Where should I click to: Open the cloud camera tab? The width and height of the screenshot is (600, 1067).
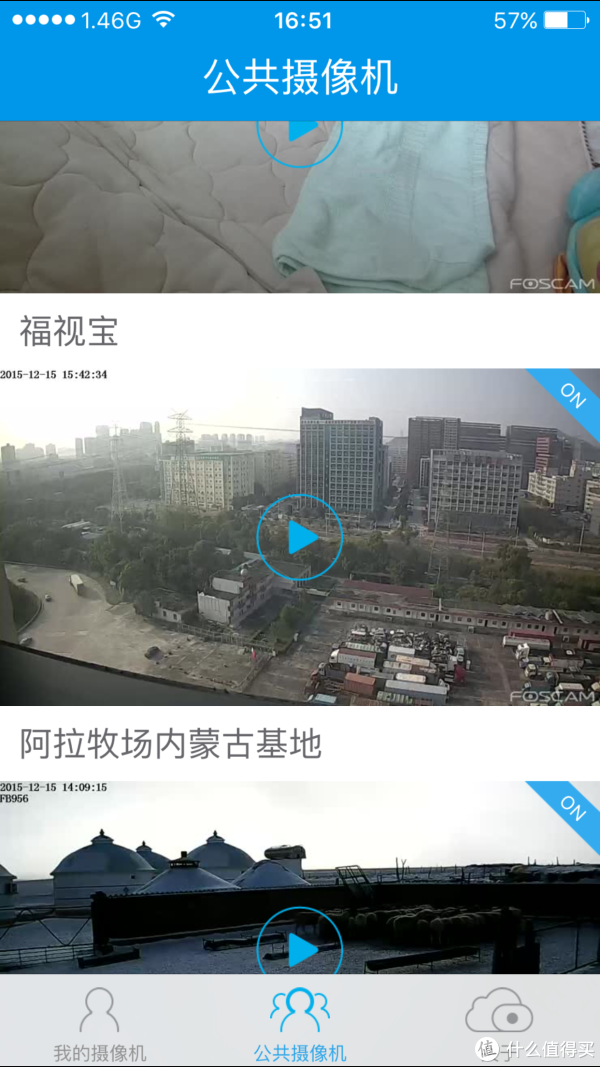click(500, 1023)
